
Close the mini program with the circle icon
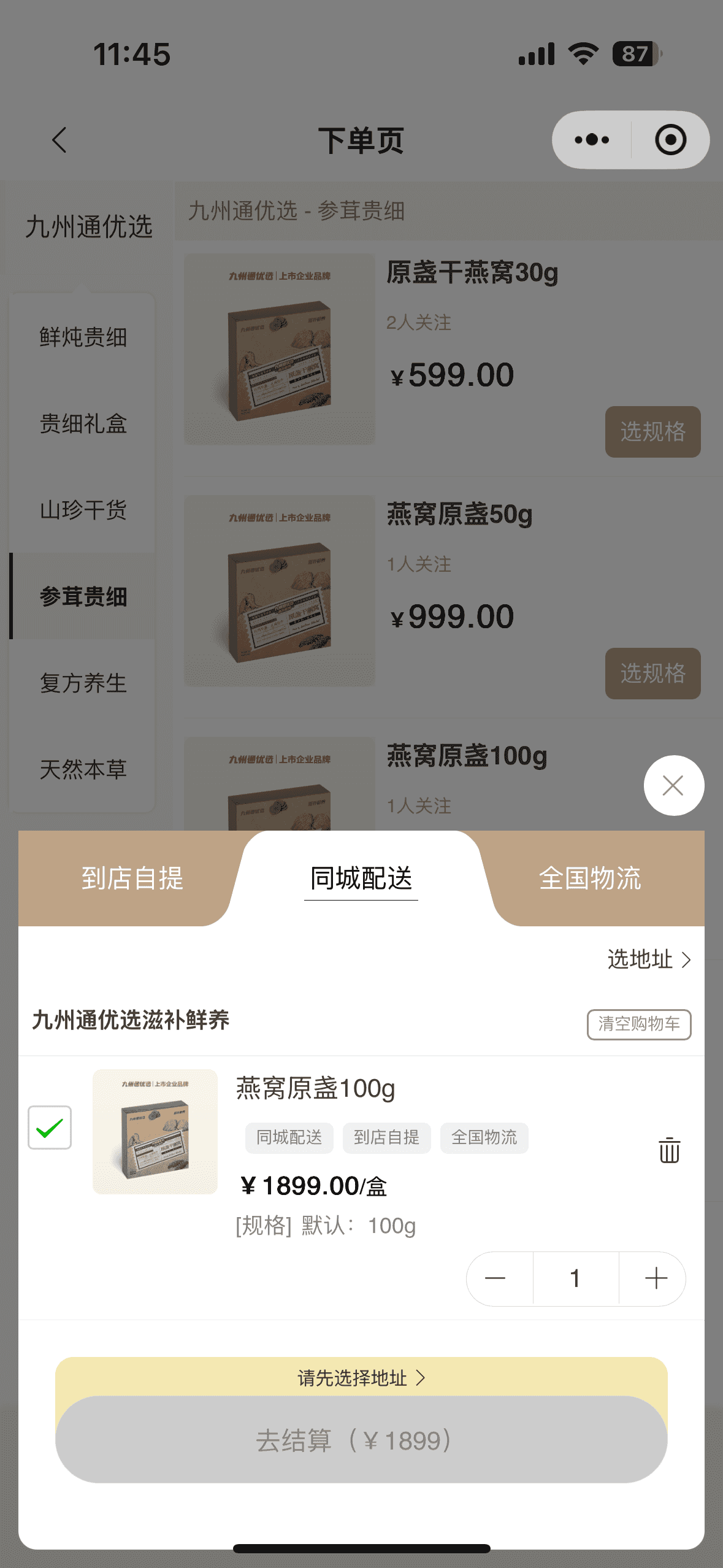click(670, 140)
